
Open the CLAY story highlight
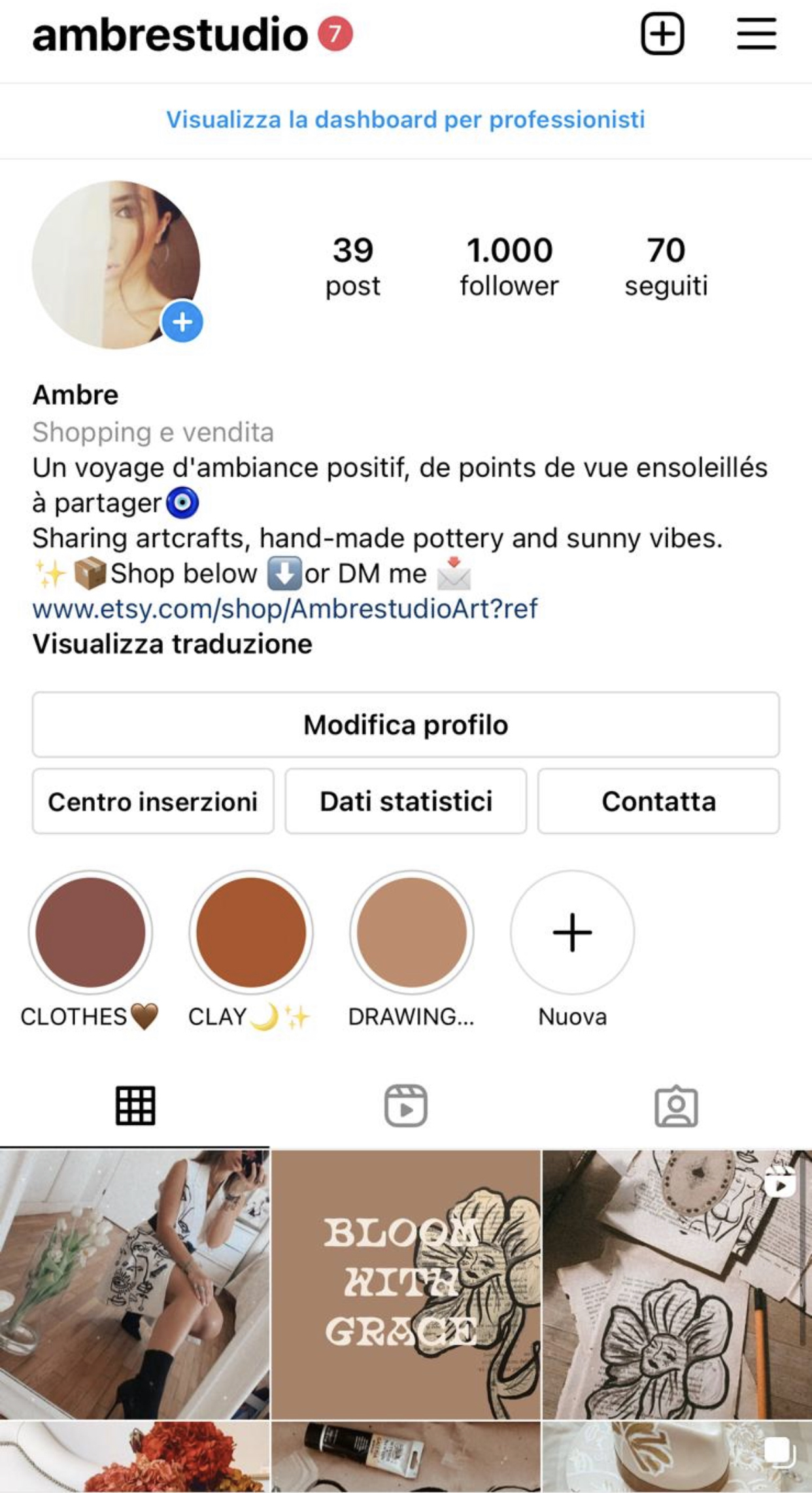coord(251,931)
